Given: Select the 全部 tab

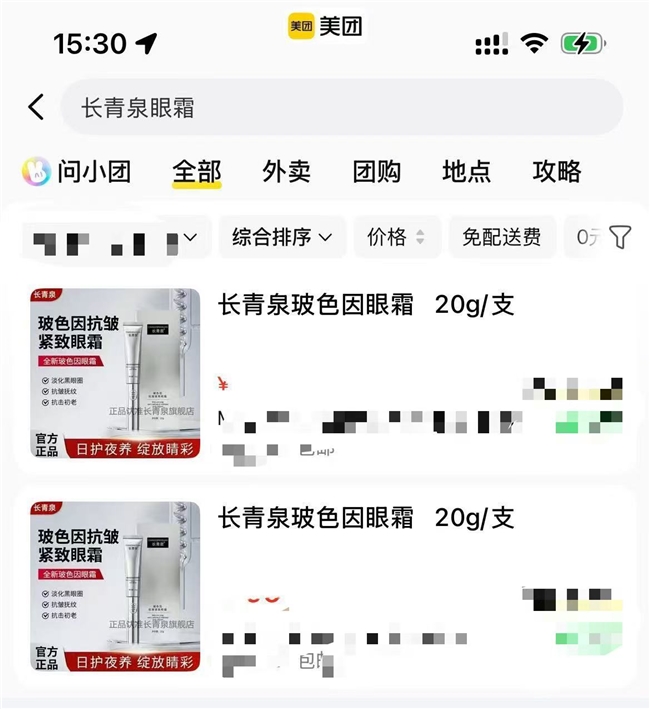Looking at the screenshot, I should (196, 171).
